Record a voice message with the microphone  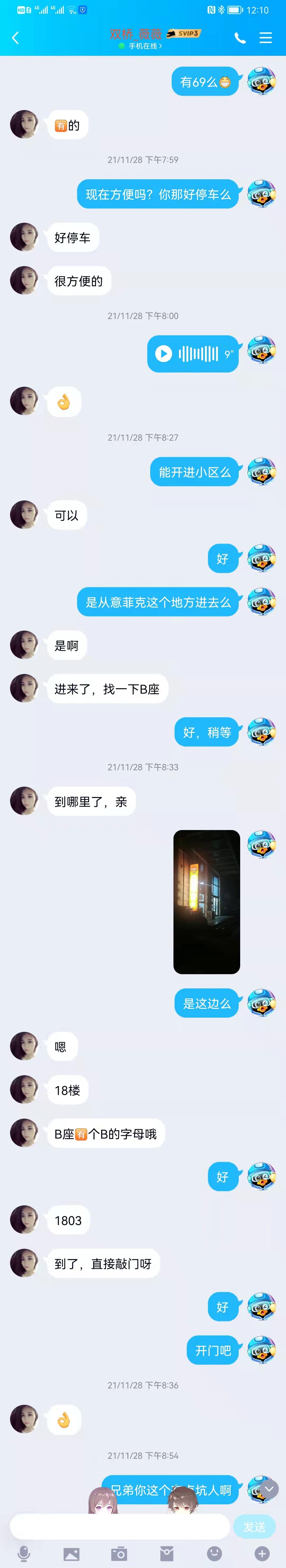click(x=24, y=1553)
